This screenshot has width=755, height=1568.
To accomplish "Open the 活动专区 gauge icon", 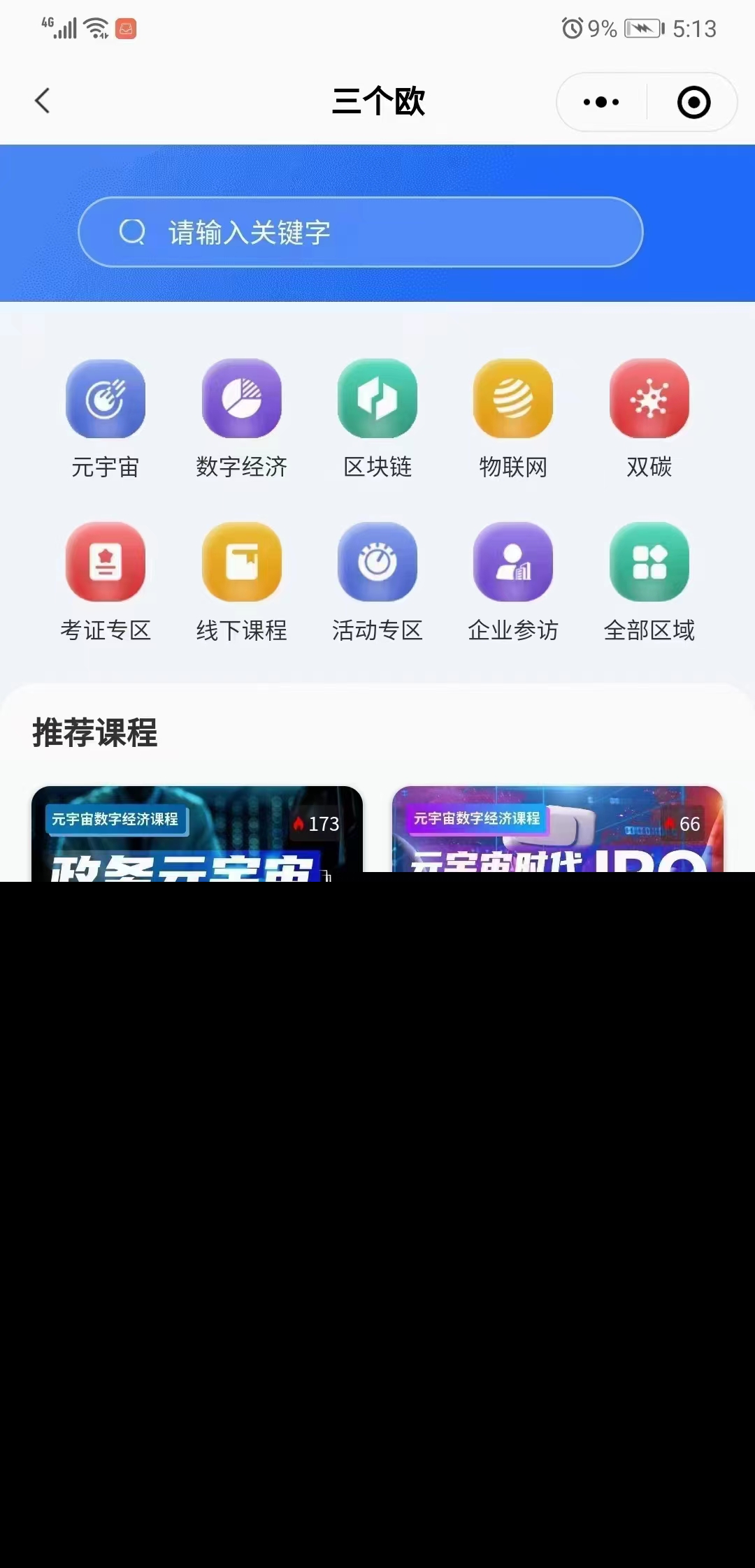I will pyautogui.click(x=377, y=562).
